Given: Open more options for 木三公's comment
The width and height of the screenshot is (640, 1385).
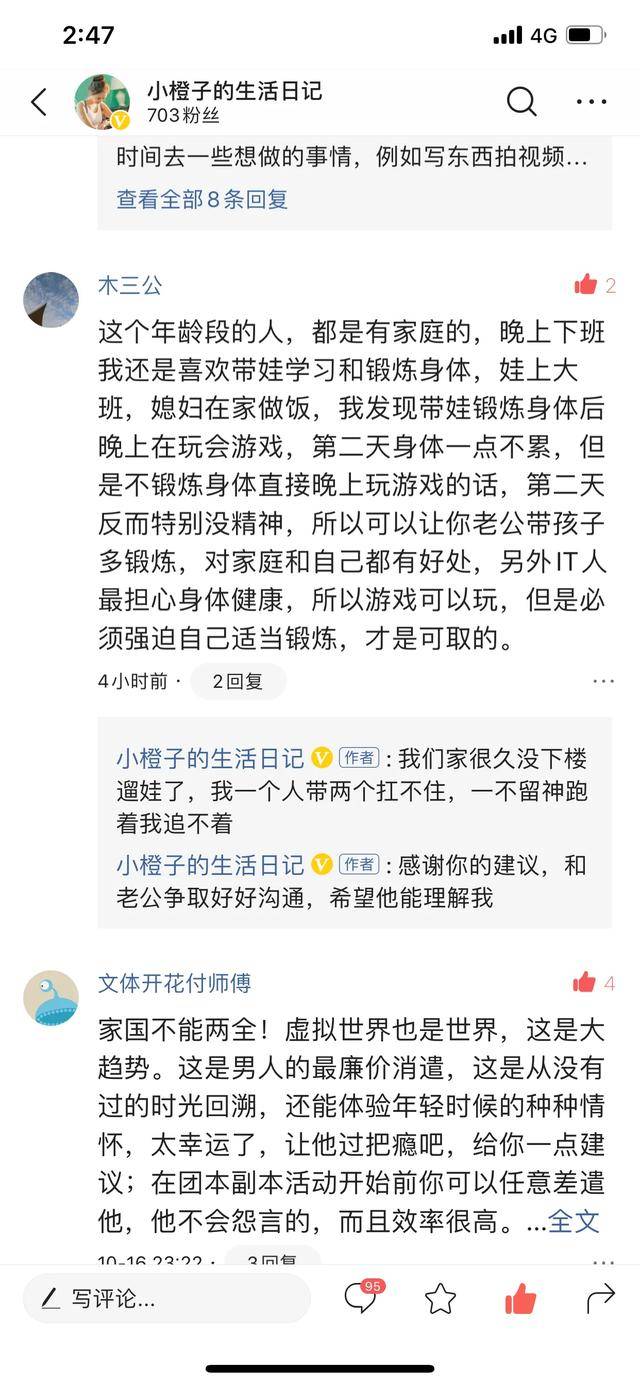Looking at the screenshot, I should point(603,681).
